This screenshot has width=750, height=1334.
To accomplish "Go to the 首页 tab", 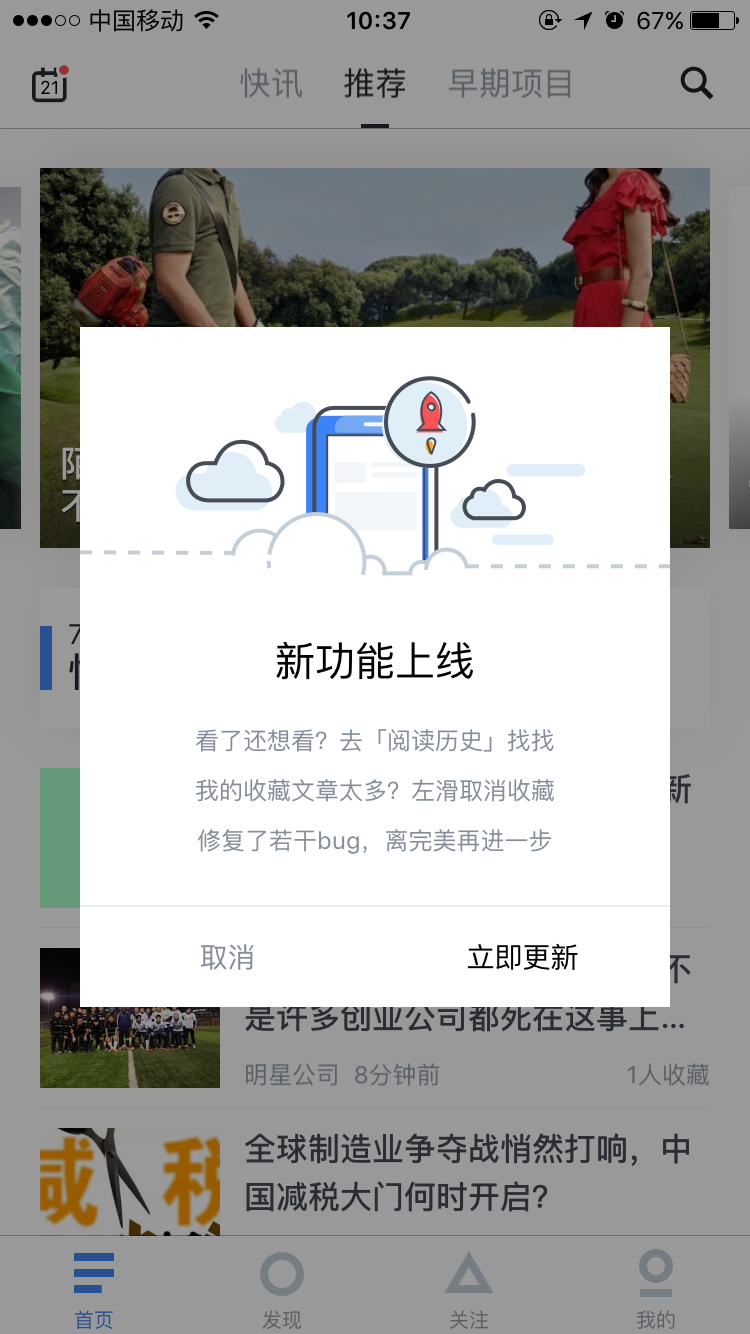I will [x=94, y=1290].
